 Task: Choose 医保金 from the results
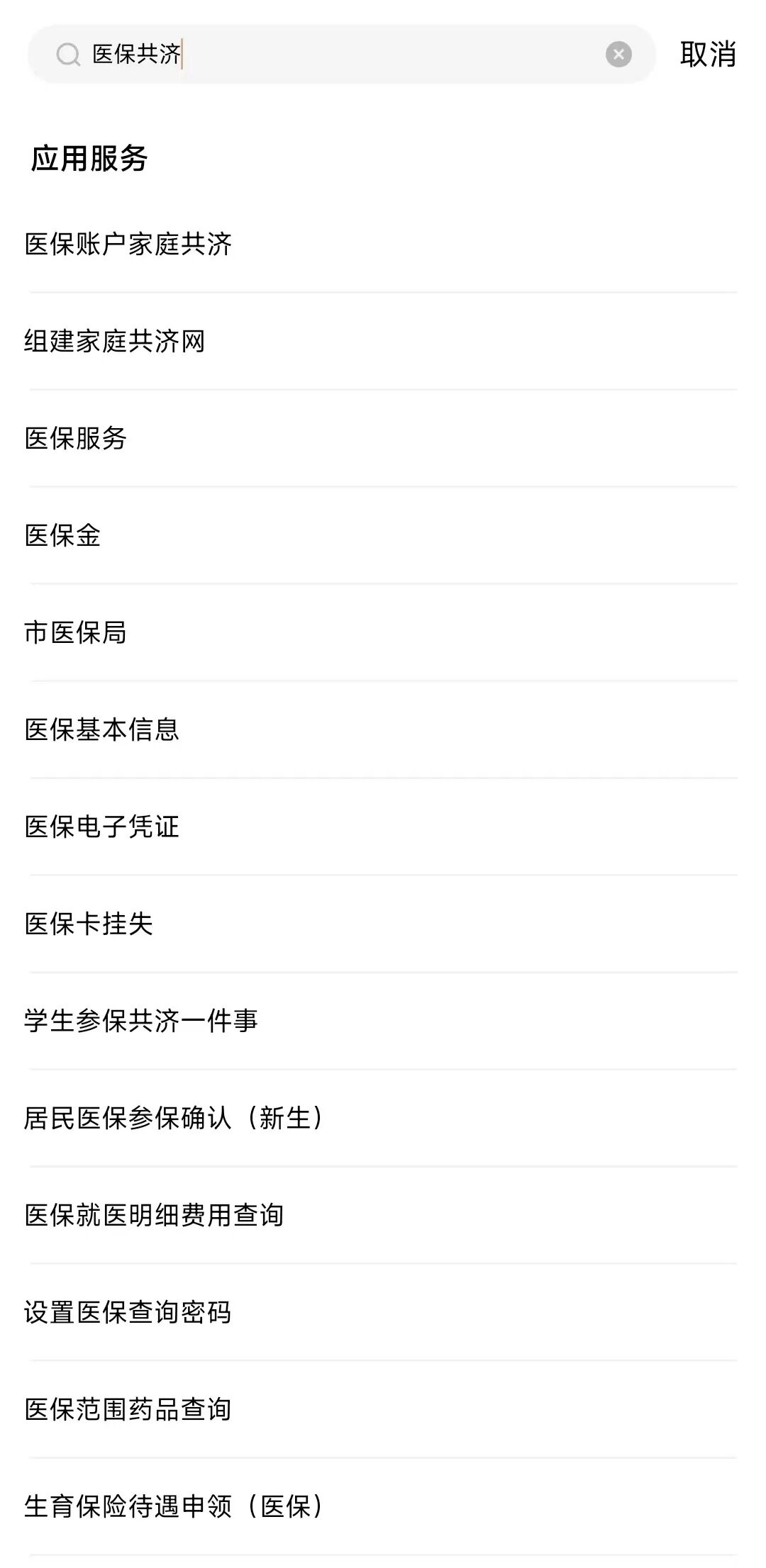point(63,535)
